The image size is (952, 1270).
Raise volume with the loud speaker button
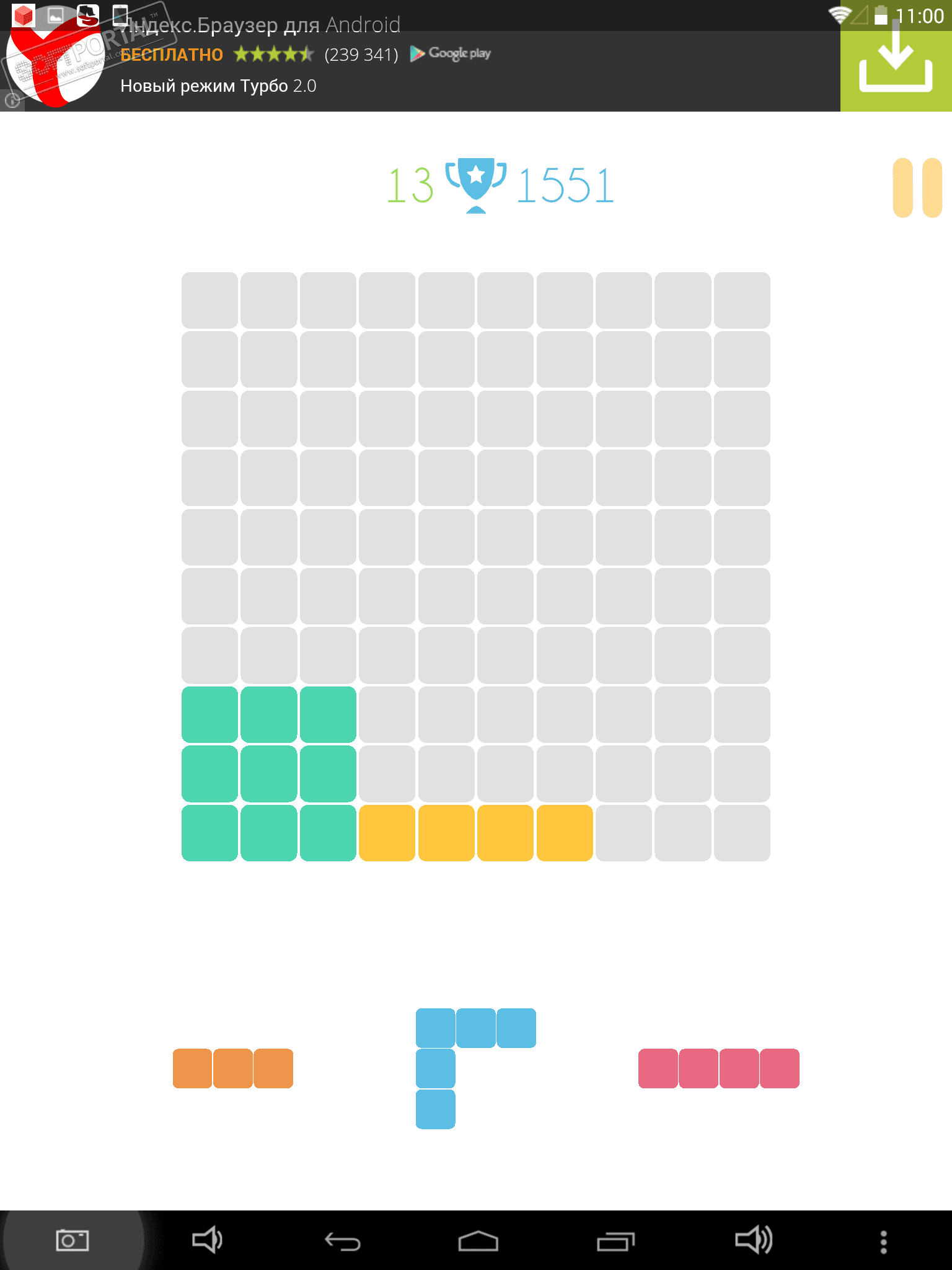pos(753,1240)
